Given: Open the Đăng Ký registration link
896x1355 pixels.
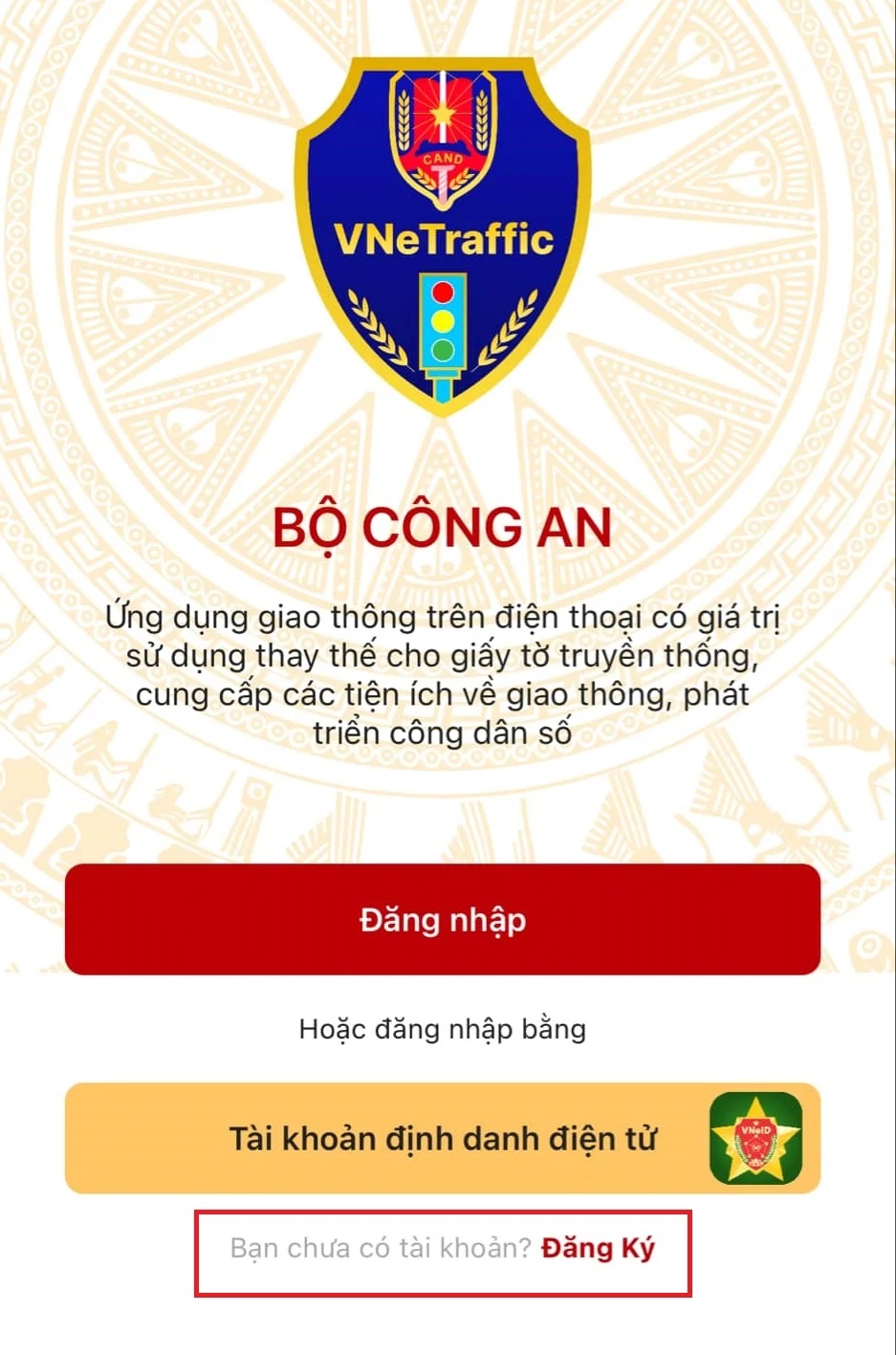Looking at the screenshot, I should (598, 1249).
